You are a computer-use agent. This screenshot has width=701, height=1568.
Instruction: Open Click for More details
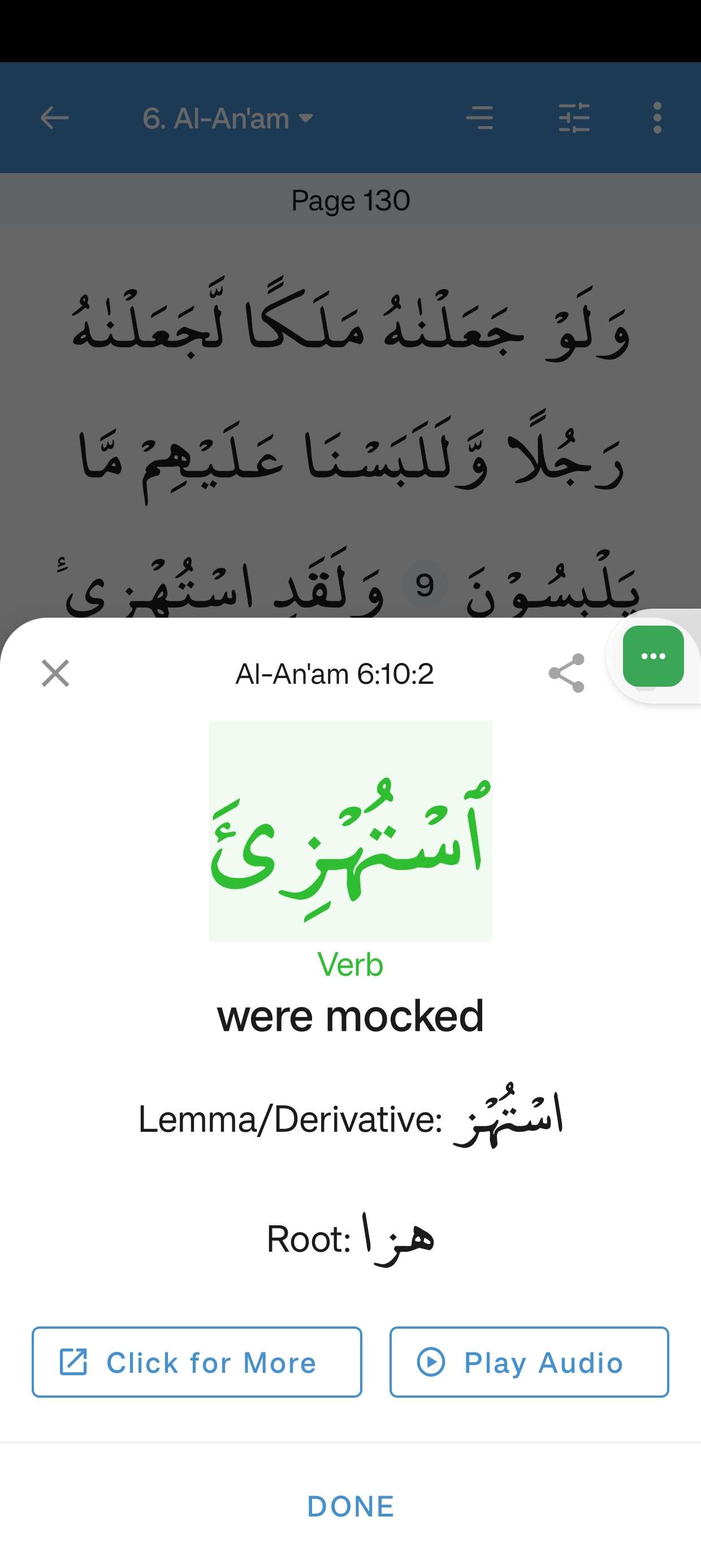click(197, 1362)
